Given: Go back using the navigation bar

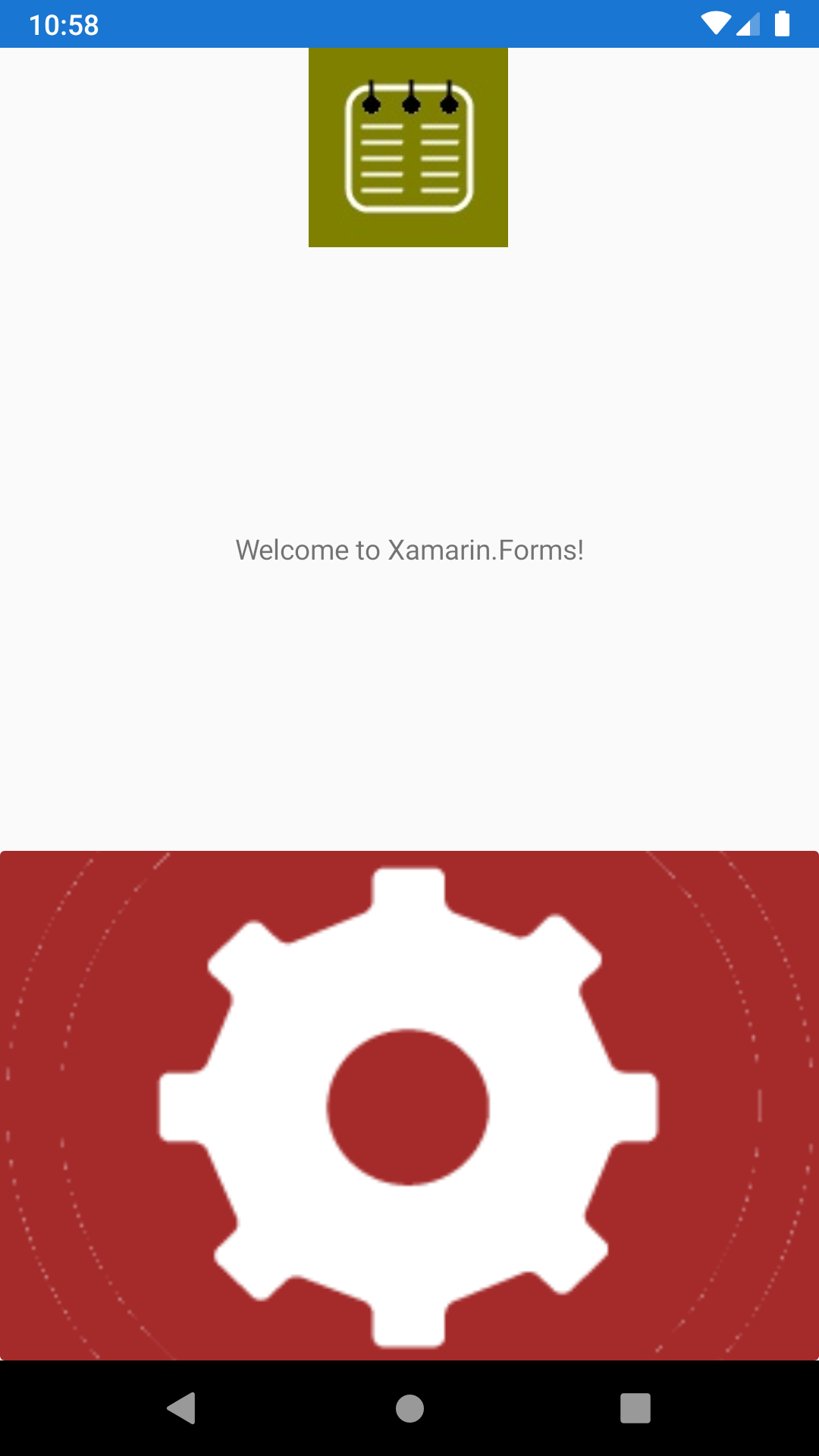Looking at the screenshot, I should pos(182,1408).
